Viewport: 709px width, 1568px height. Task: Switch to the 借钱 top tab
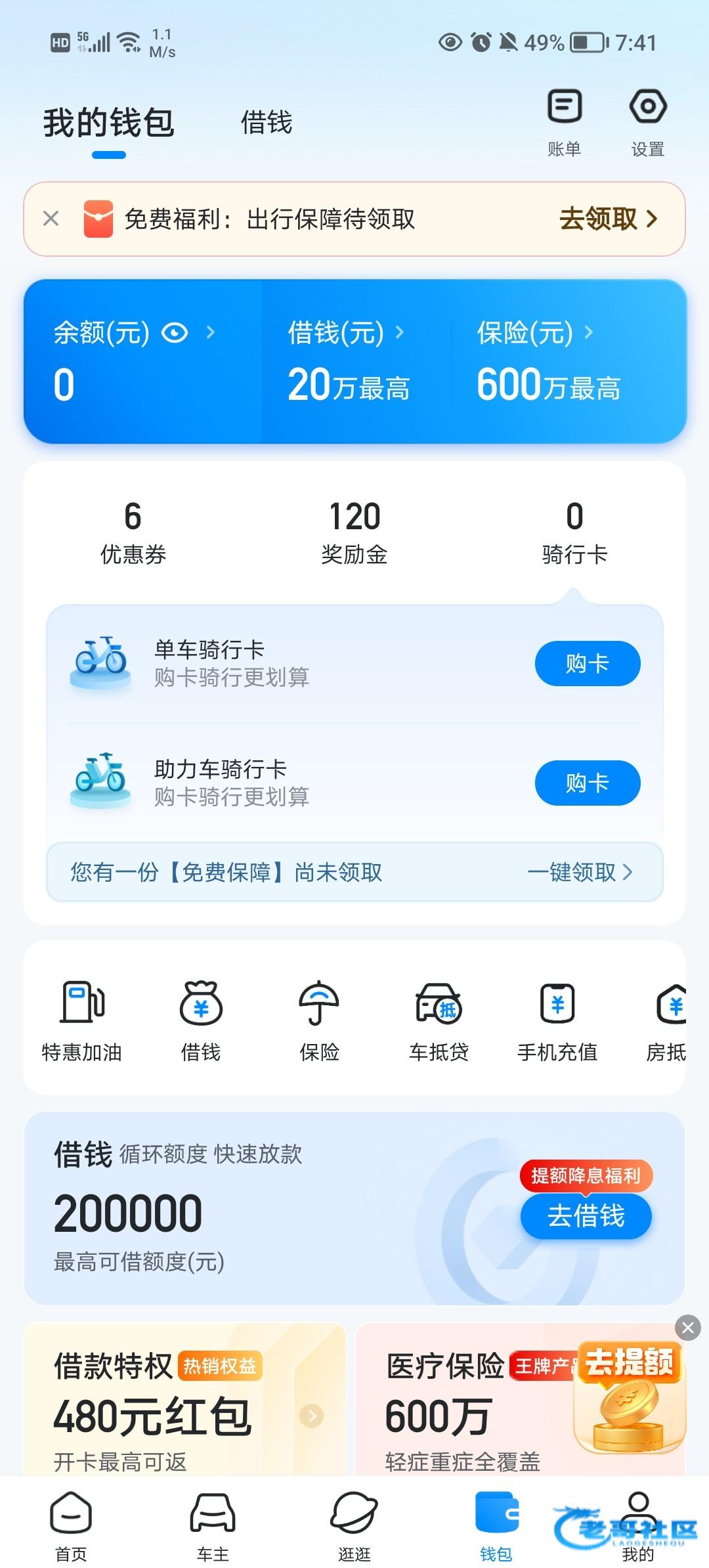tap(266, 123)
